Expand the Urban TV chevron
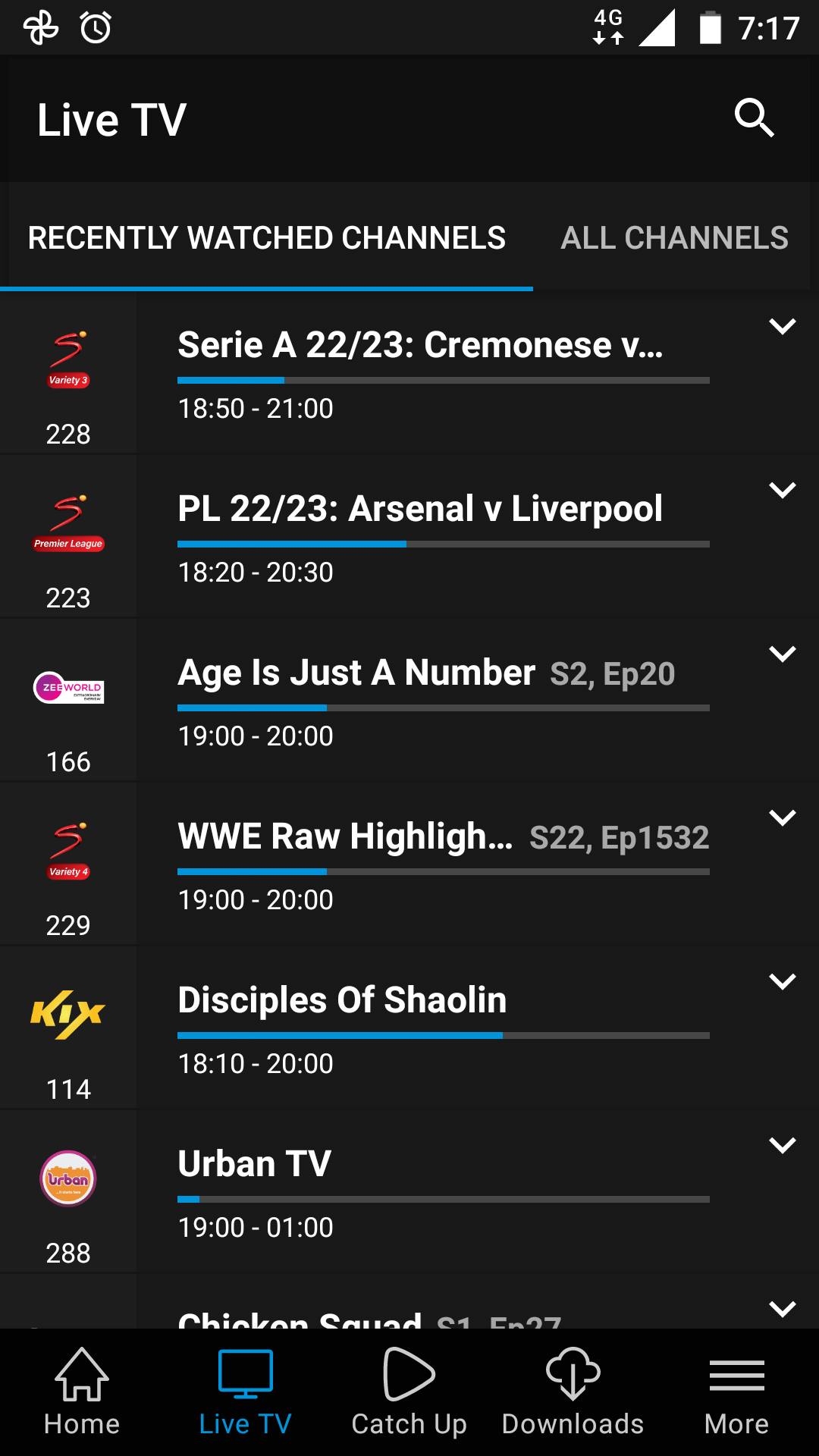Image resolution: width=819 pixels, height=1456 pixels. 782,1146
